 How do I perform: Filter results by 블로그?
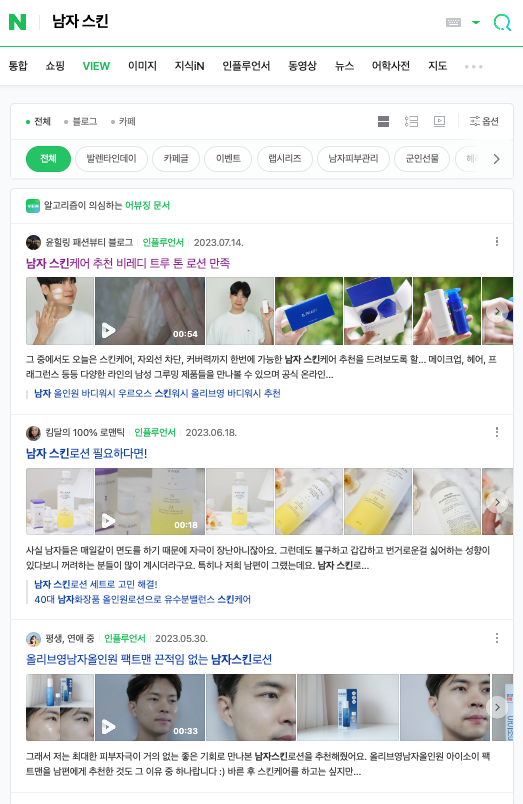[x=81, y=122]
